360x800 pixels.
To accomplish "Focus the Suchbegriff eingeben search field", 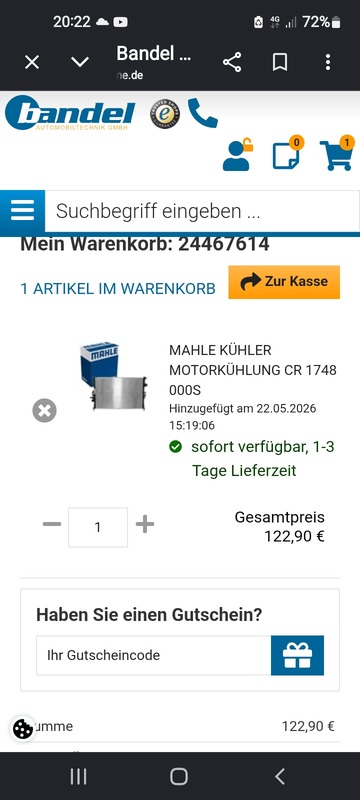I will pyautogui.click(x=202, y=211).
